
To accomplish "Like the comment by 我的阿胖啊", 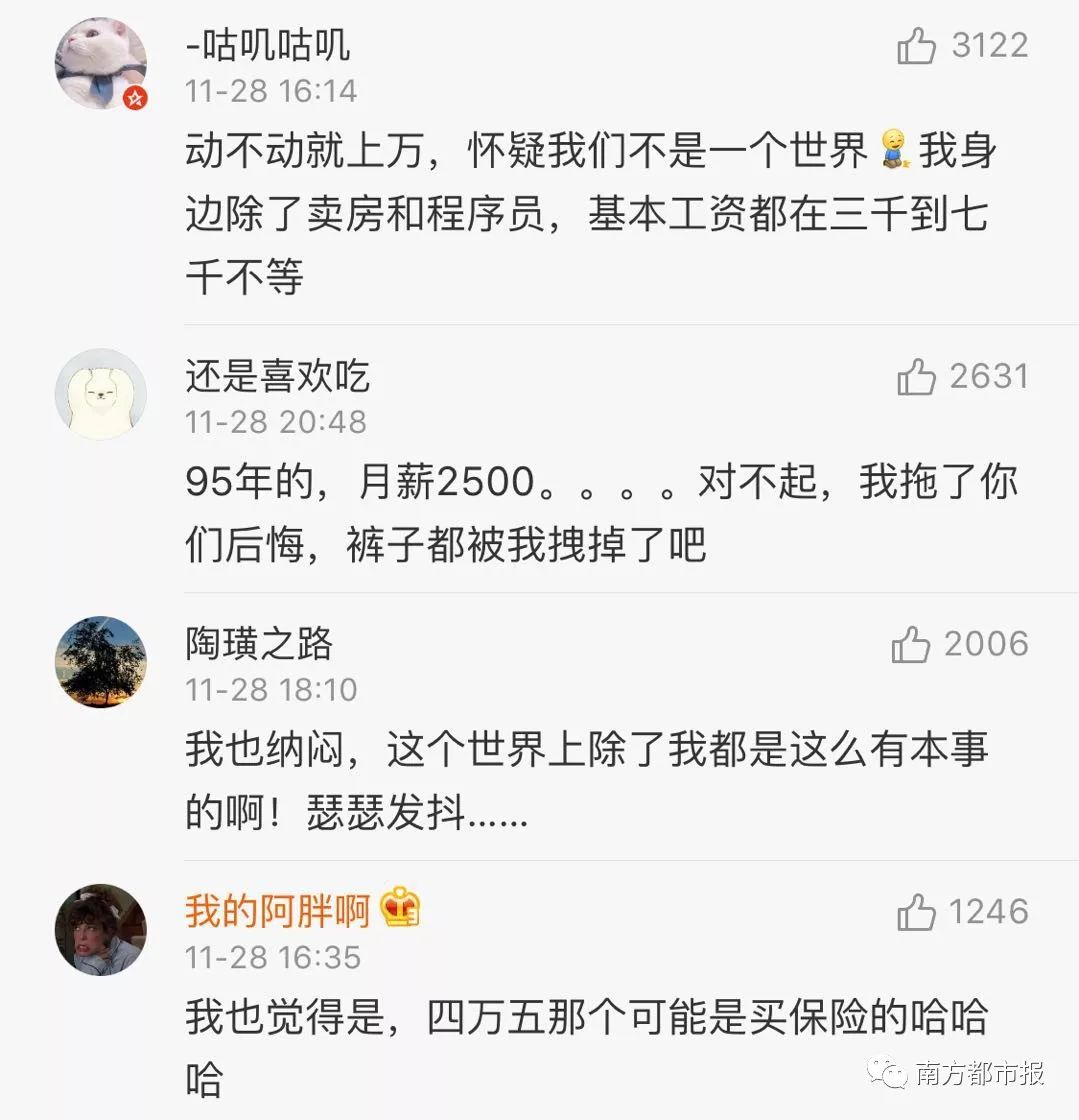I will [916, 912].
